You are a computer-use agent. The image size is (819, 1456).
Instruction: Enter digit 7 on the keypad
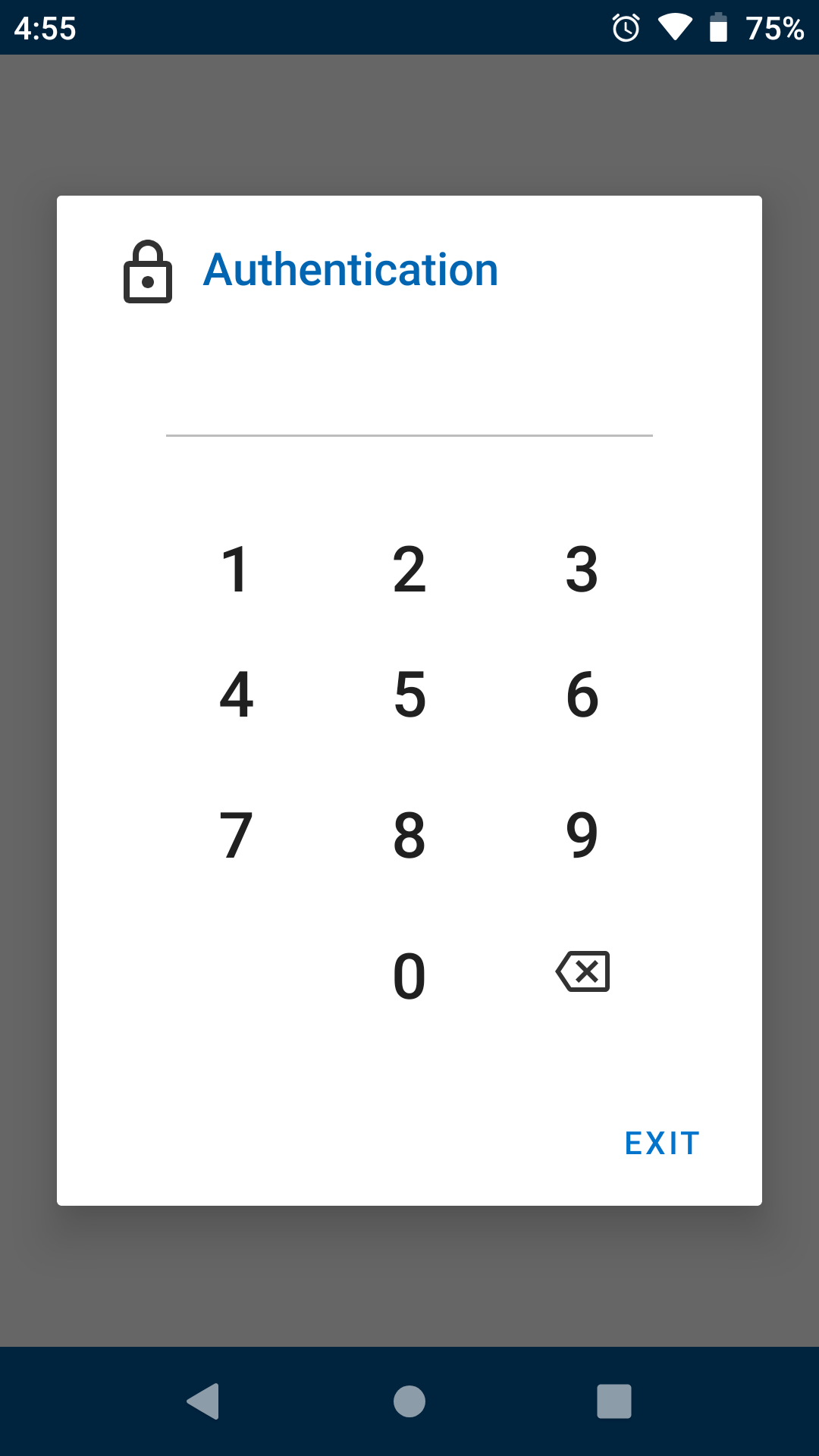[x=236, y=835]
